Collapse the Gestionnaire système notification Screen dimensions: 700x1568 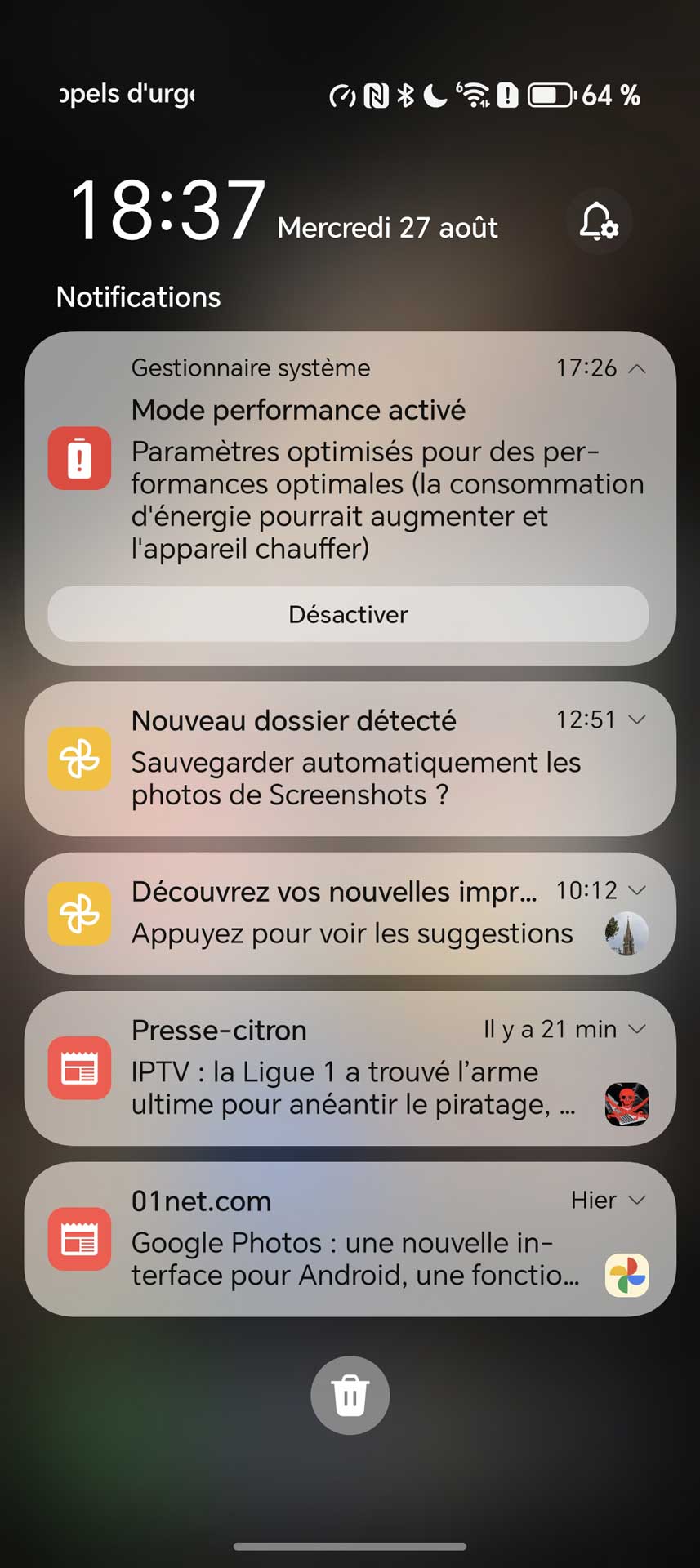coord(637,368)
